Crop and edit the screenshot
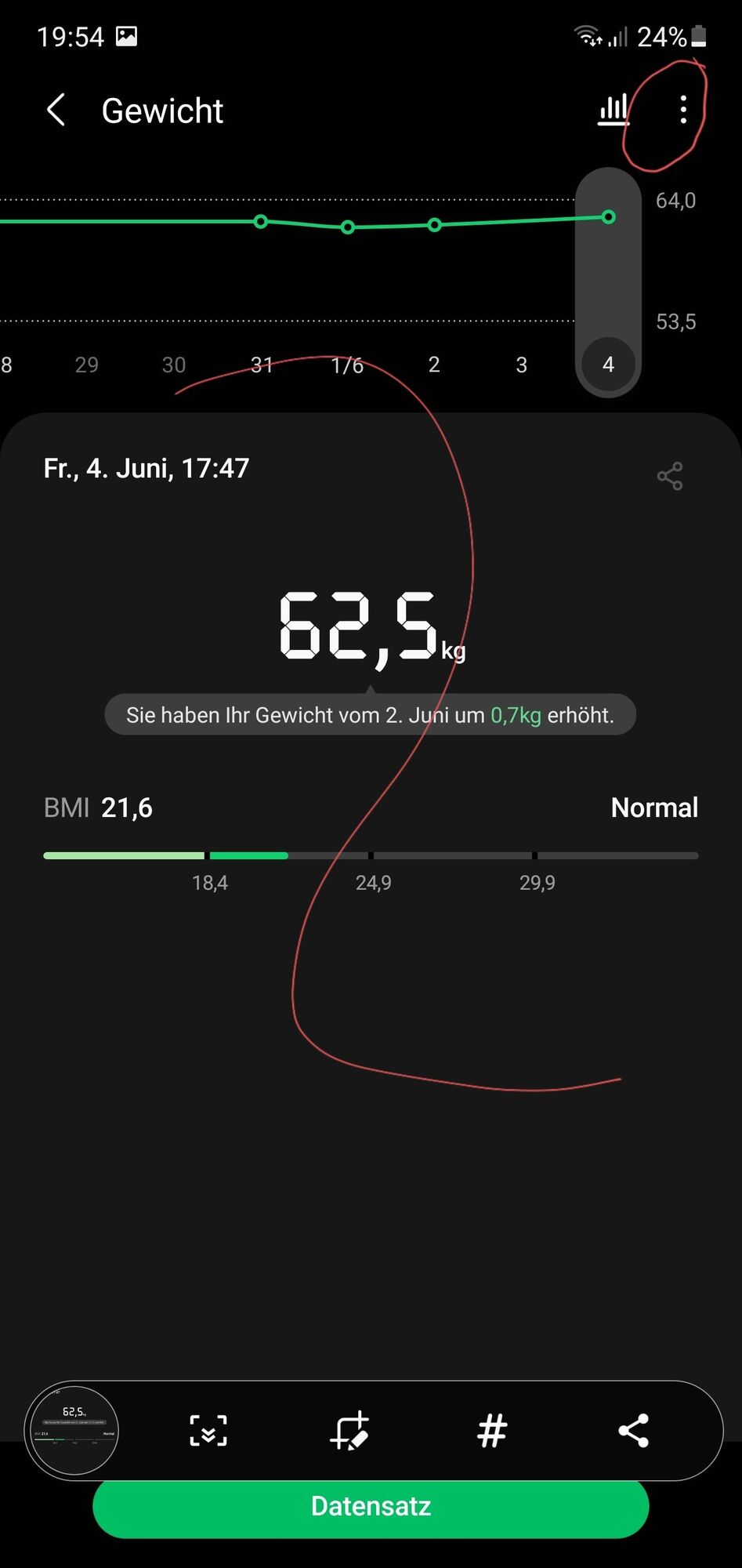The image size is (742, 1568). pyautogui.click(x=349, y=1431)
